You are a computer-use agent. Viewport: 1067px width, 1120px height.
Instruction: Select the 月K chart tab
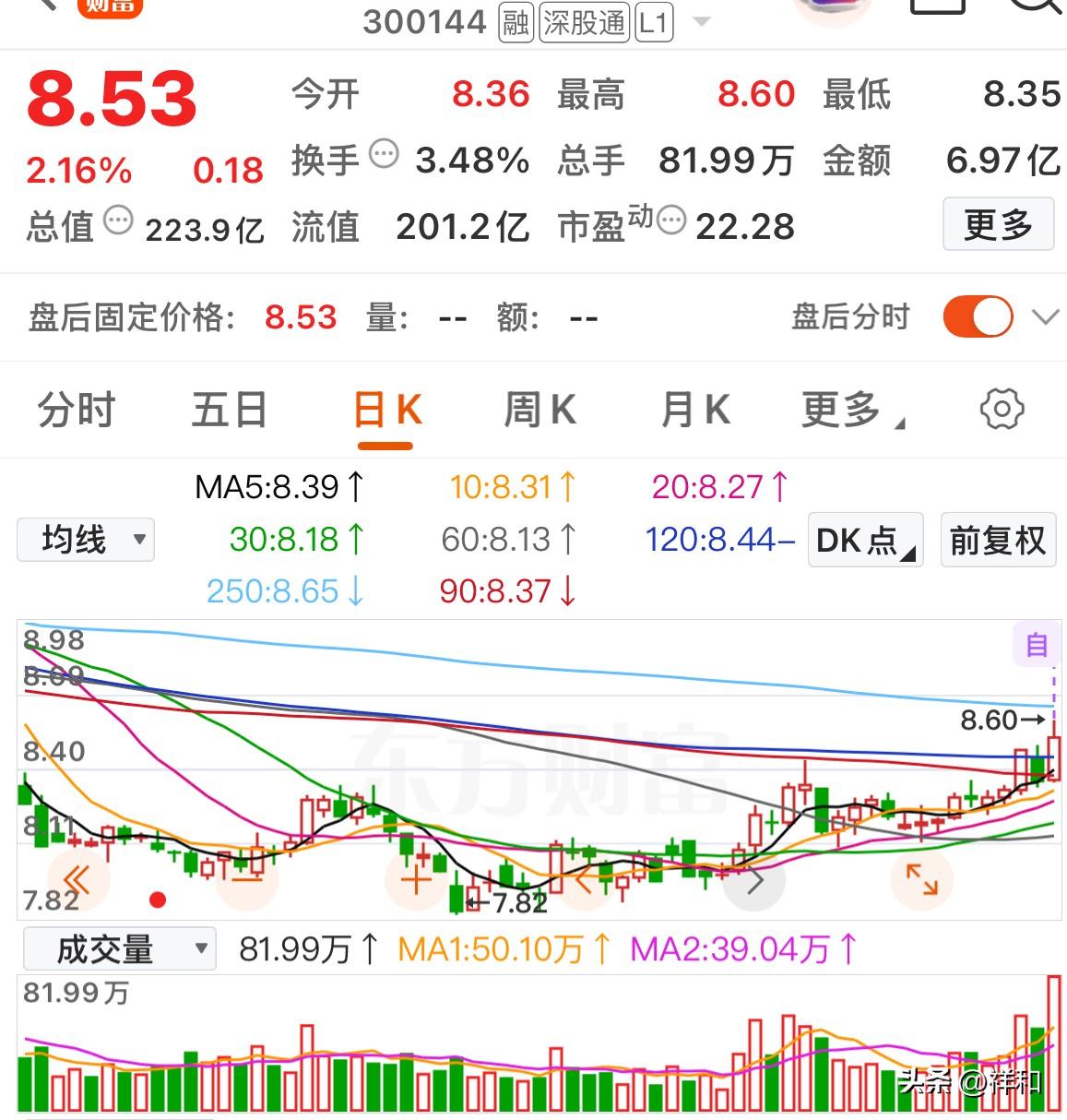(x=695, y=410)
